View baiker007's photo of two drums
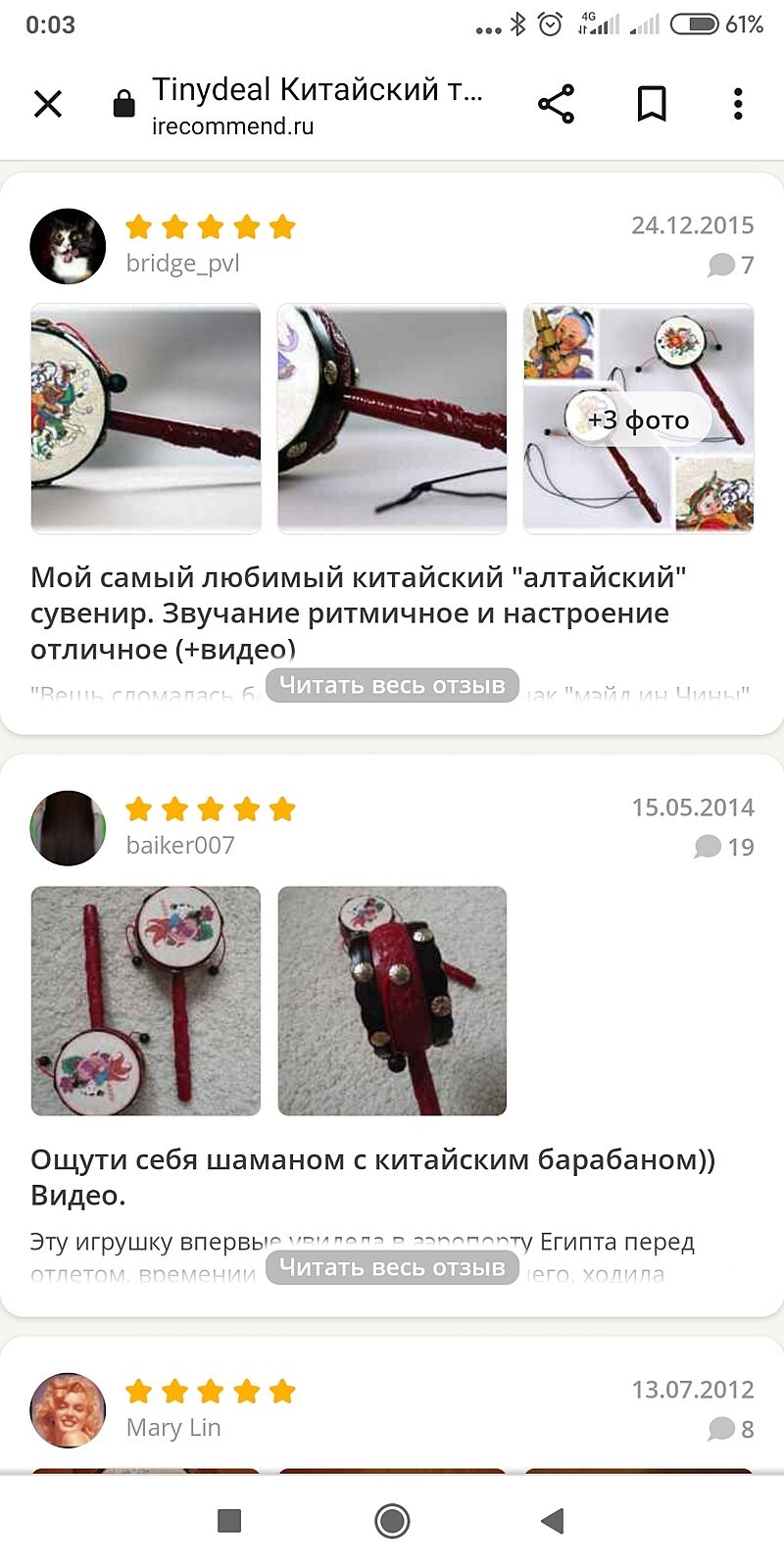This screenshot has height=1568, width=784. [x=146, y=1001]
